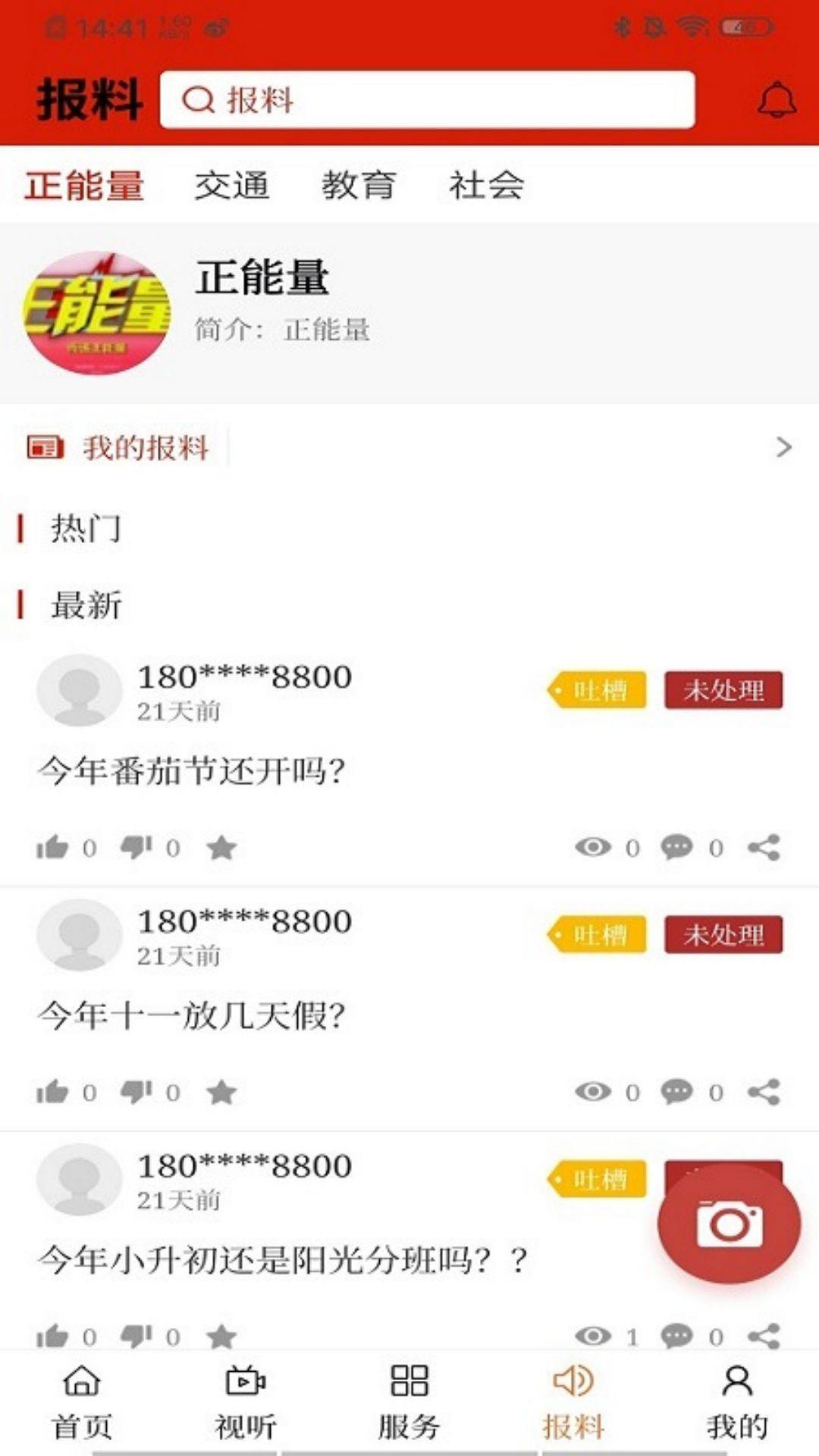Image resolution: width=819 pixels, height=1456 pixels.
Task: Open 我的 from the bottom navigation
Action: tap(734, 1403)
